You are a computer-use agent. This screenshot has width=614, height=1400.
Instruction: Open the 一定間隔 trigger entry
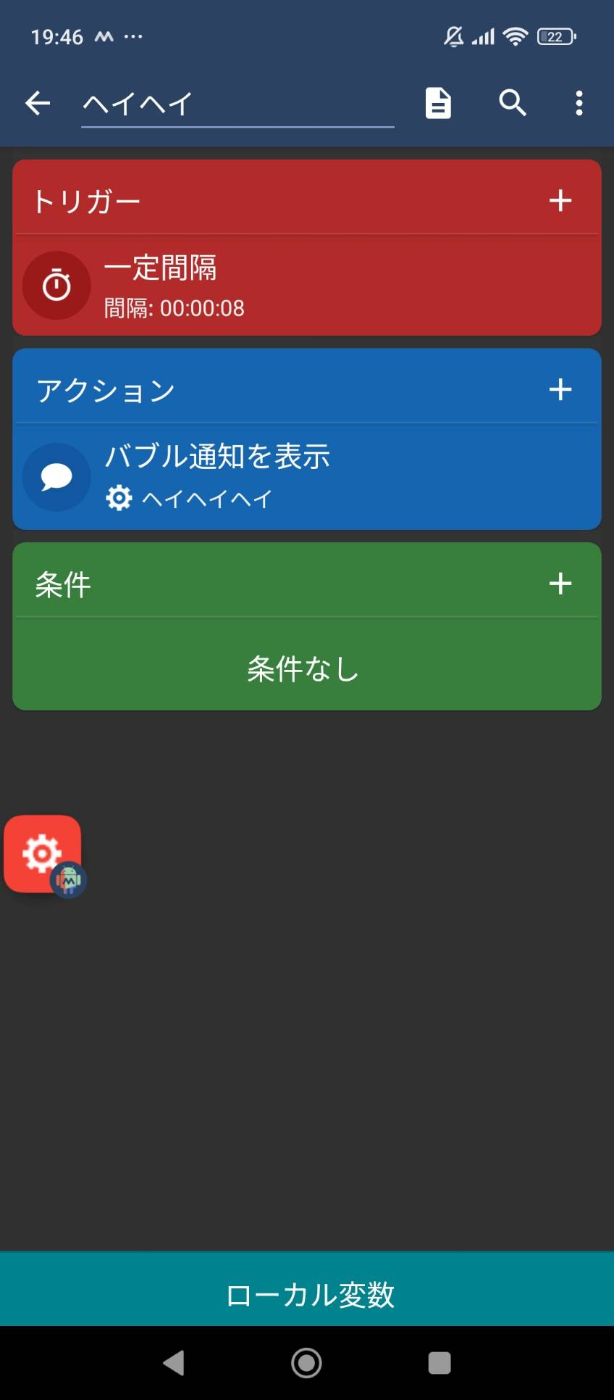(307, 285)
